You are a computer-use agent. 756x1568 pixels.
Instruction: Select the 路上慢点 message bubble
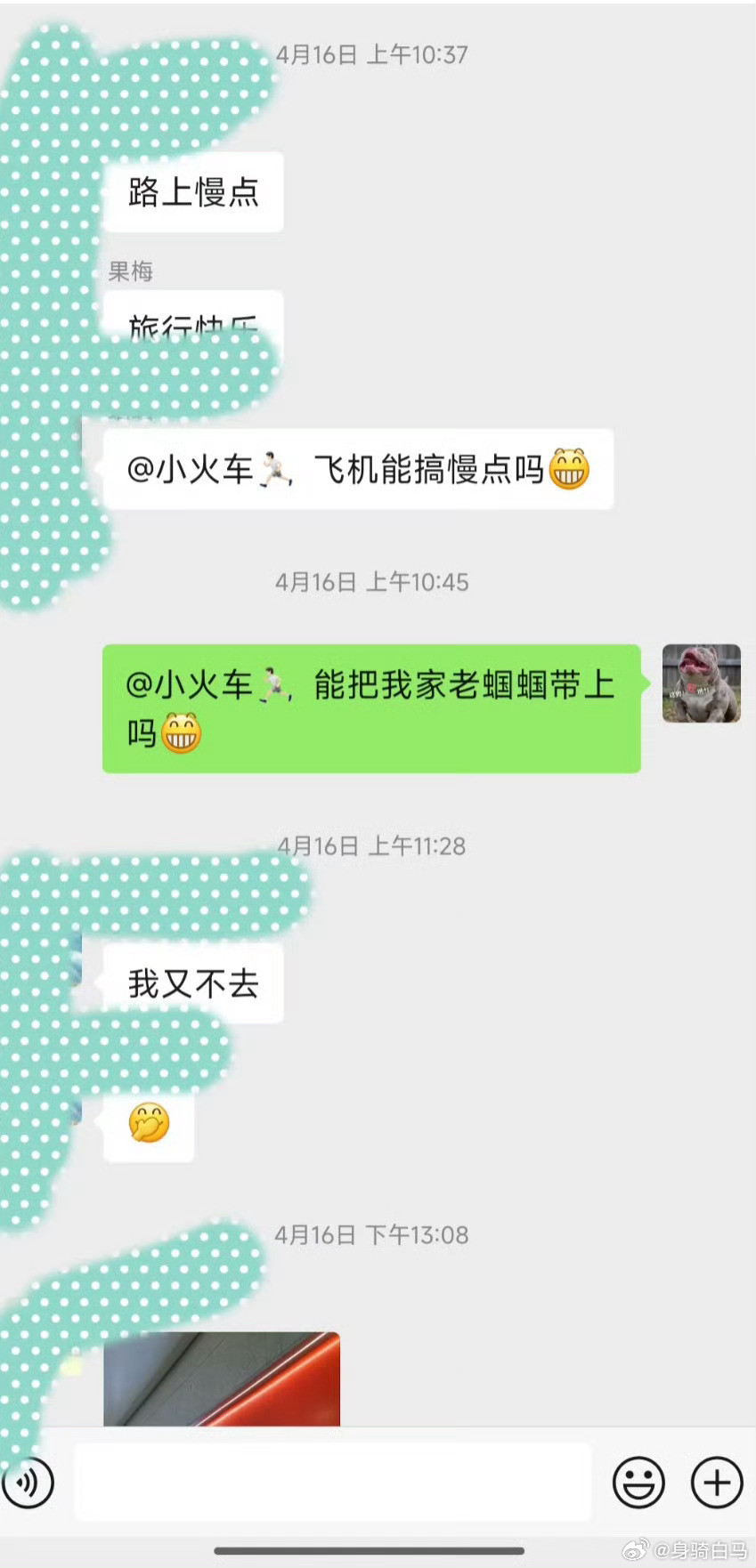[192, 193]
